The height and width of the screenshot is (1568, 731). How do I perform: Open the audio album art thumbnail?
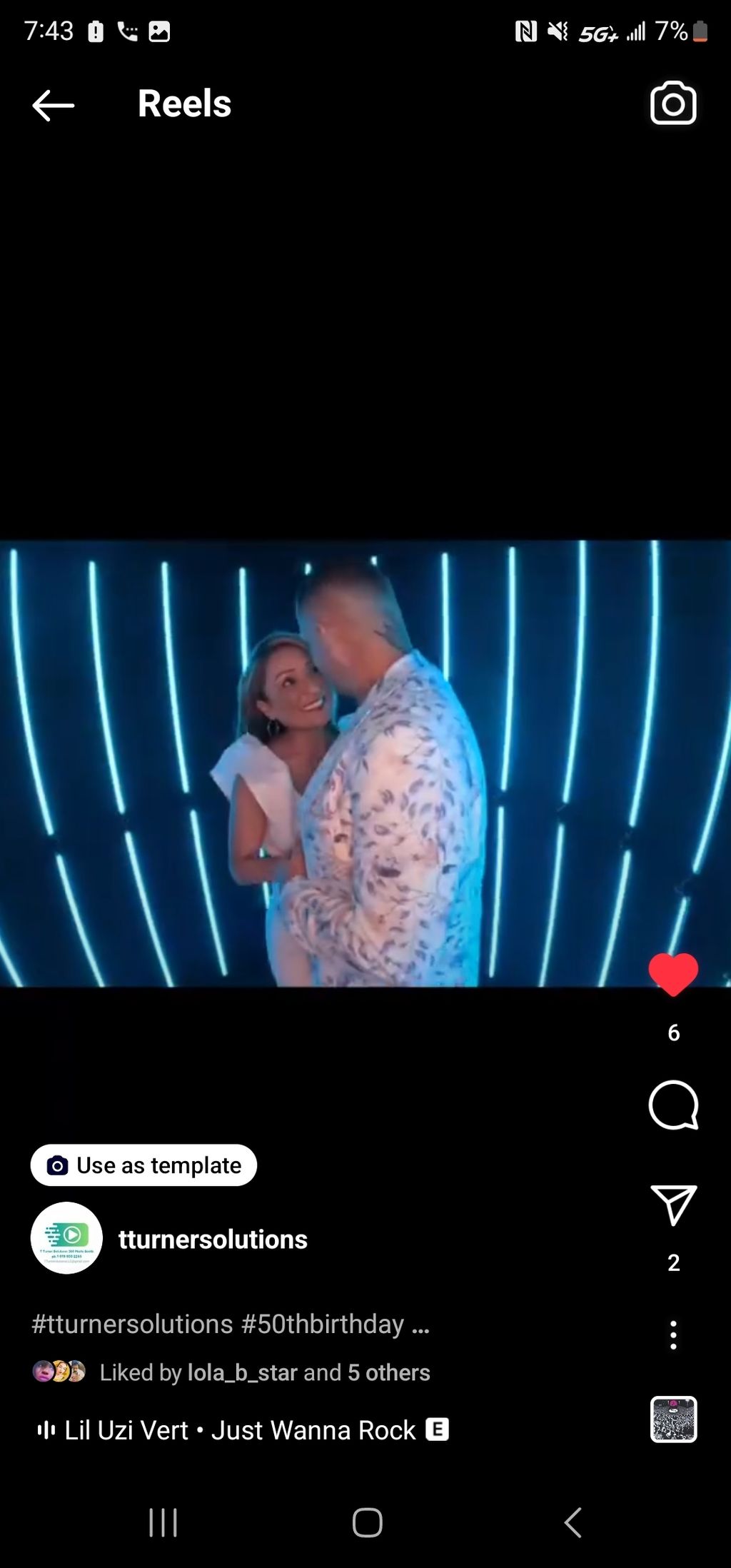point(672,1419)
